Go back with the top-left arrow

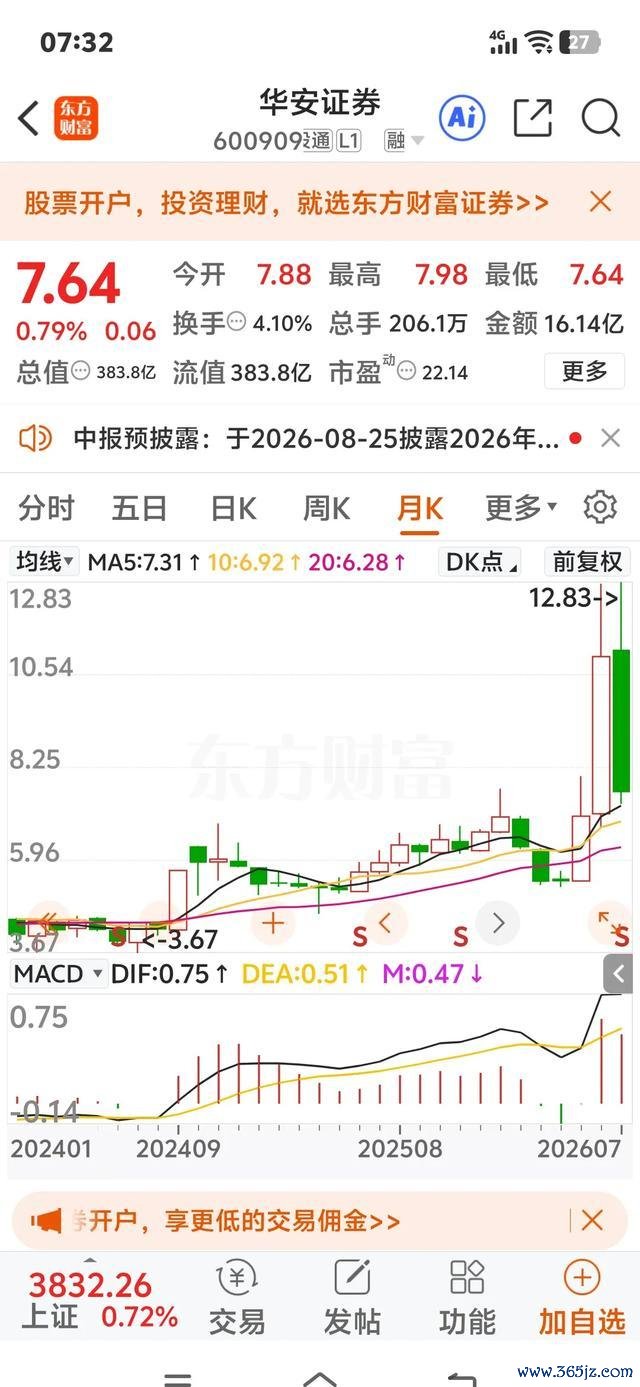coord(28,119)
